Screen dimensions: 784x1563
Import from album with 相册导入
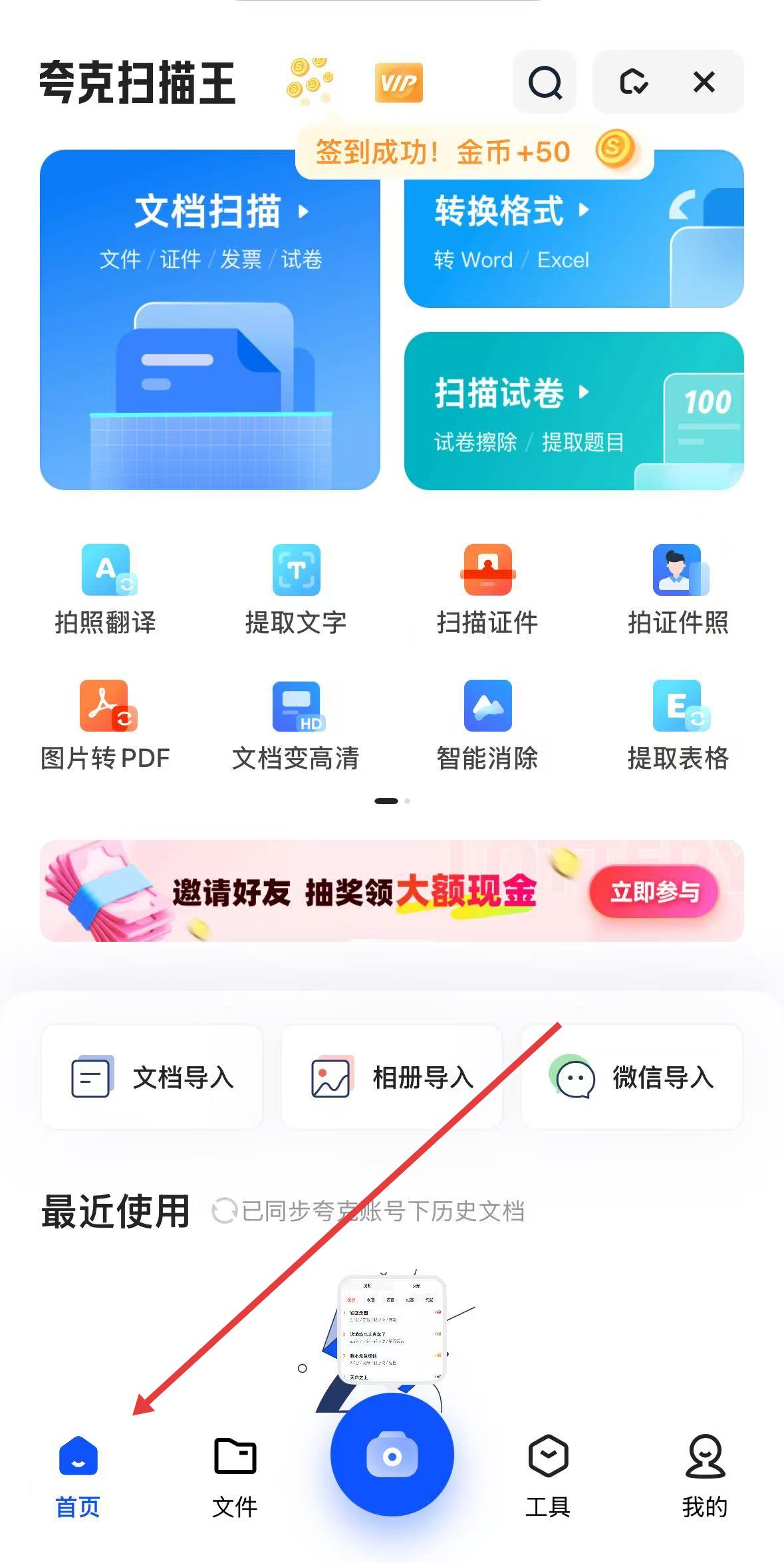[392, 1077]
